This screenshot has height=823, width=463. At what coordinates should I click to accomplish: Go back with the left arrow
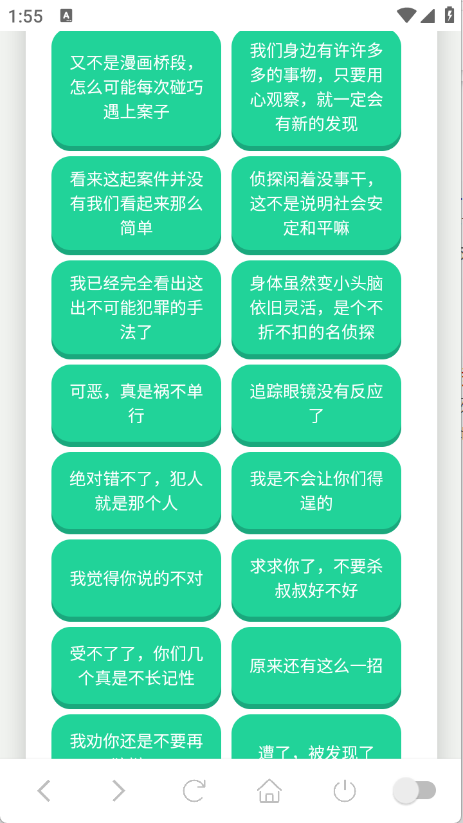[44, 790]
